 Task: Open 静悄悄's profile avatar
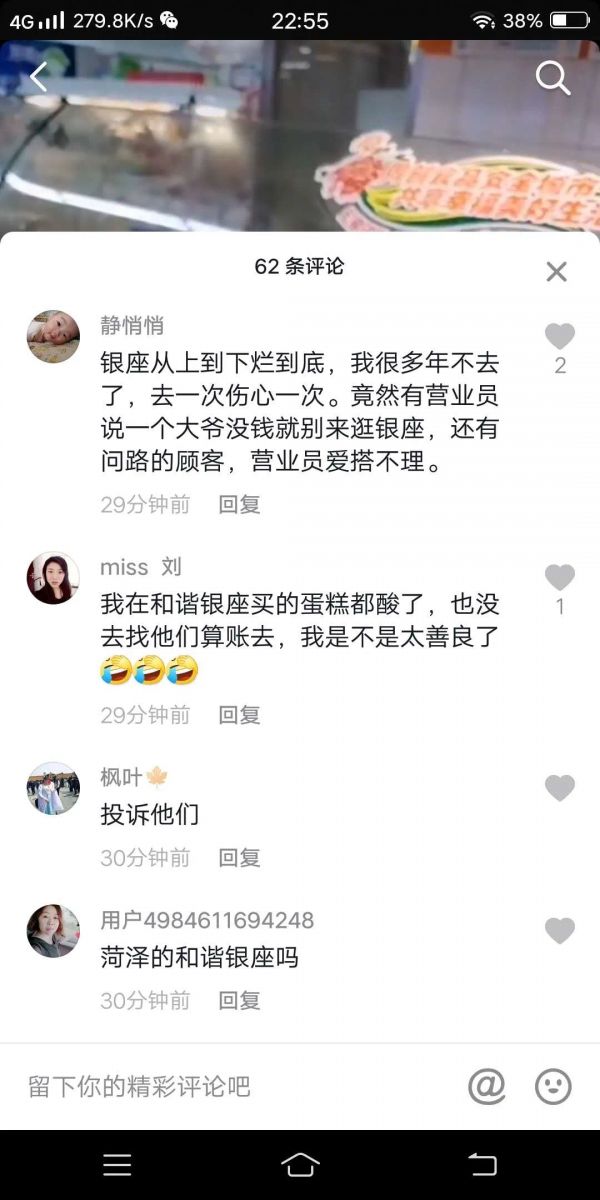pos(53,336)
